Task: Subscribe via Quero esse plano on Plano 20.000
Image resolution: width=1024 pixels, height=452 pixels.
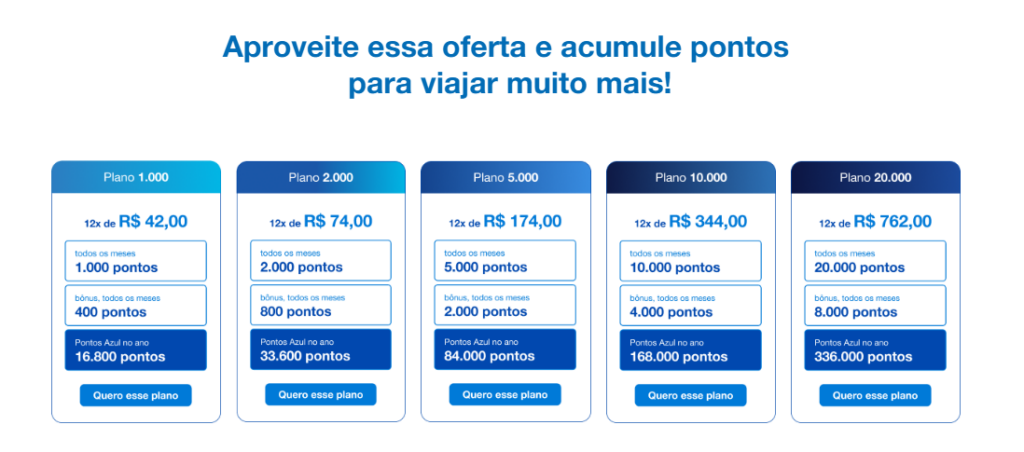Action: click(x=875, y=395)
